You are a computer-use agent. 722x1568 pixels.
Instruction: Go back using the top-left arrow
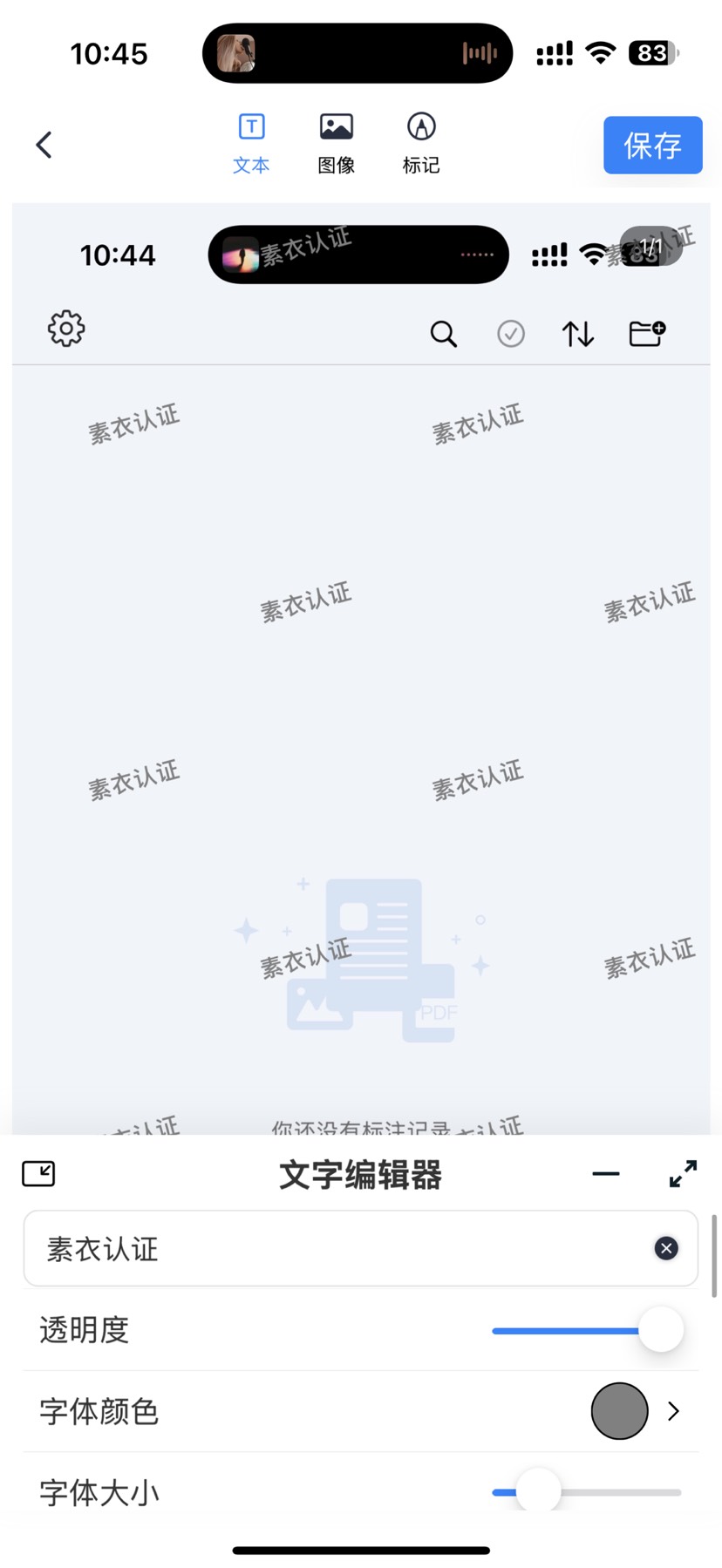(44, 145)
